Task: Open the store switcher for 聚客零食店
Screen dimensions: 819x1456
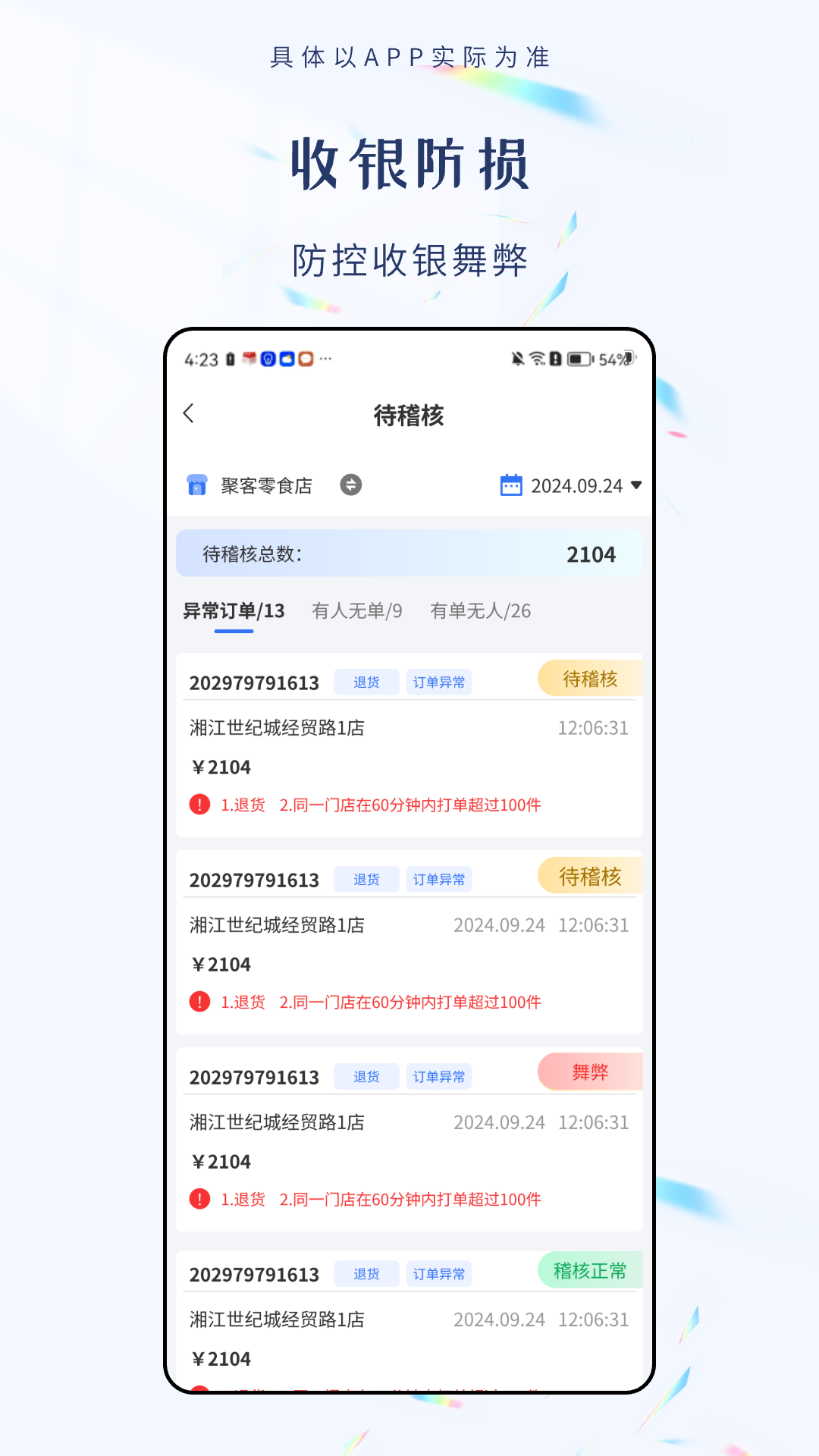Action: pos(264,485)
